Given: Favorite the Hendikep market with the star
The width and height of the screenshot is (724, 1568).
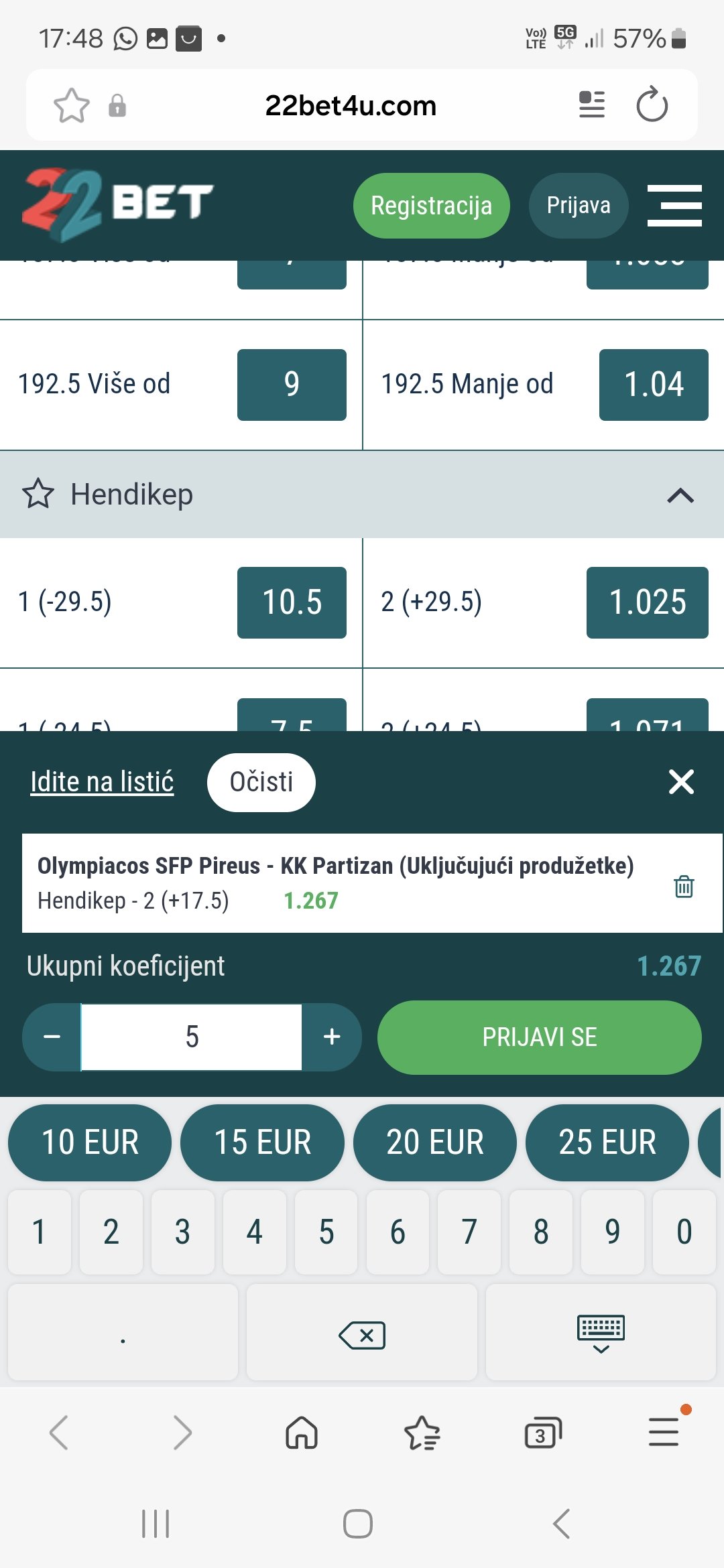Looking at the screenshot, I should point(38,495).
